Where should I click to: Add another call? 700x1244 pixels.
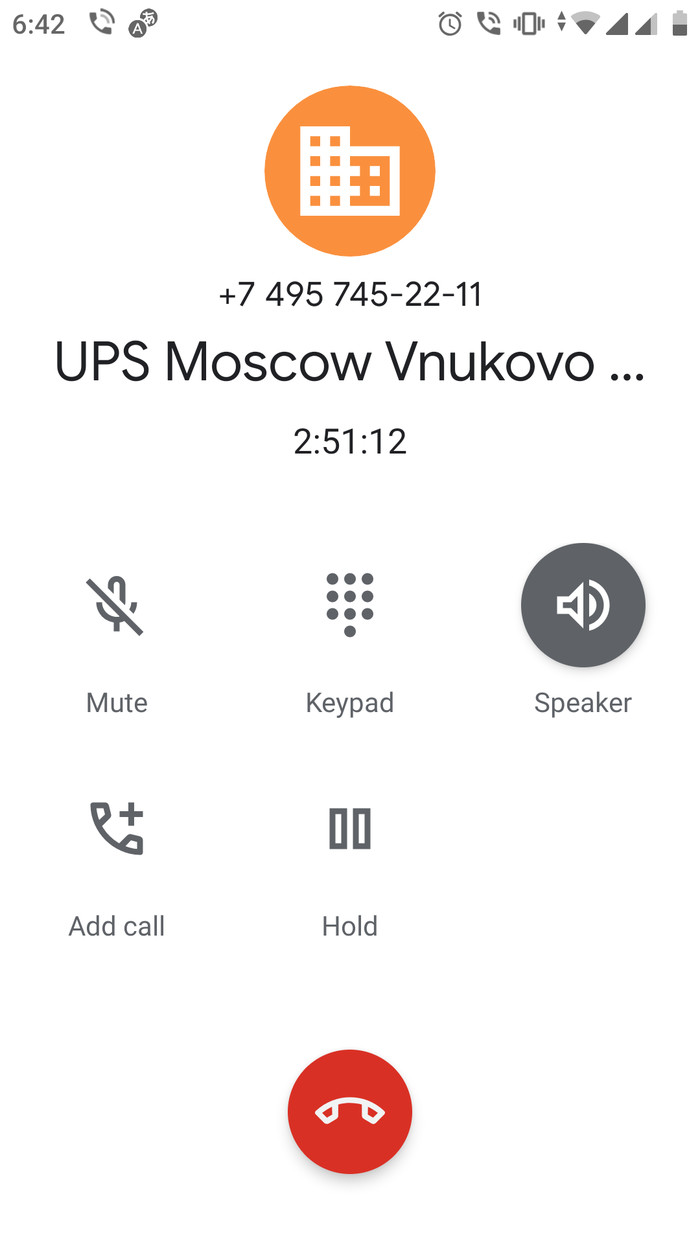pos(116,829)
